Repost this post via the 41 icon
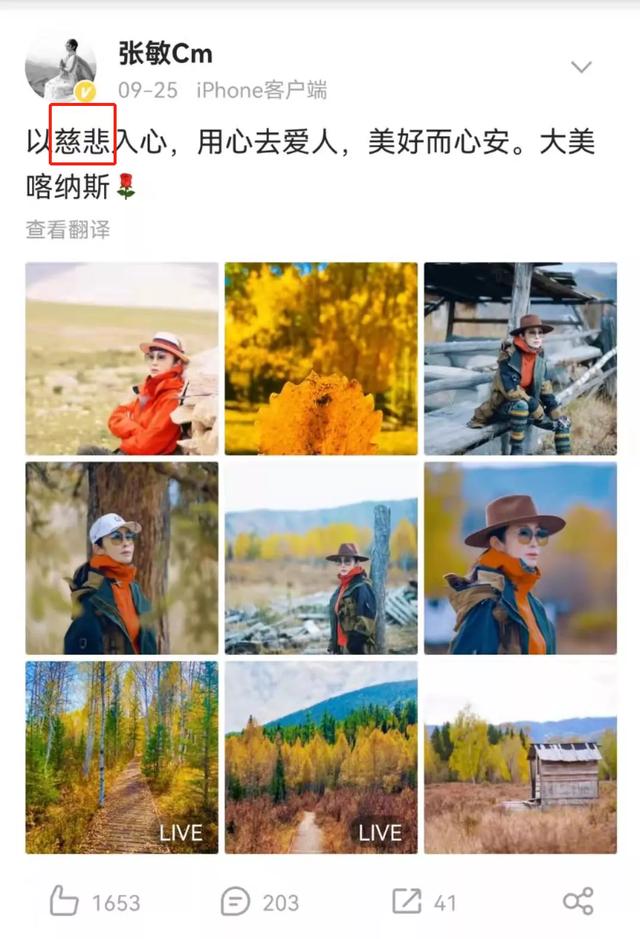This screenshot has width=640, height=939. [x=407, y=902]
